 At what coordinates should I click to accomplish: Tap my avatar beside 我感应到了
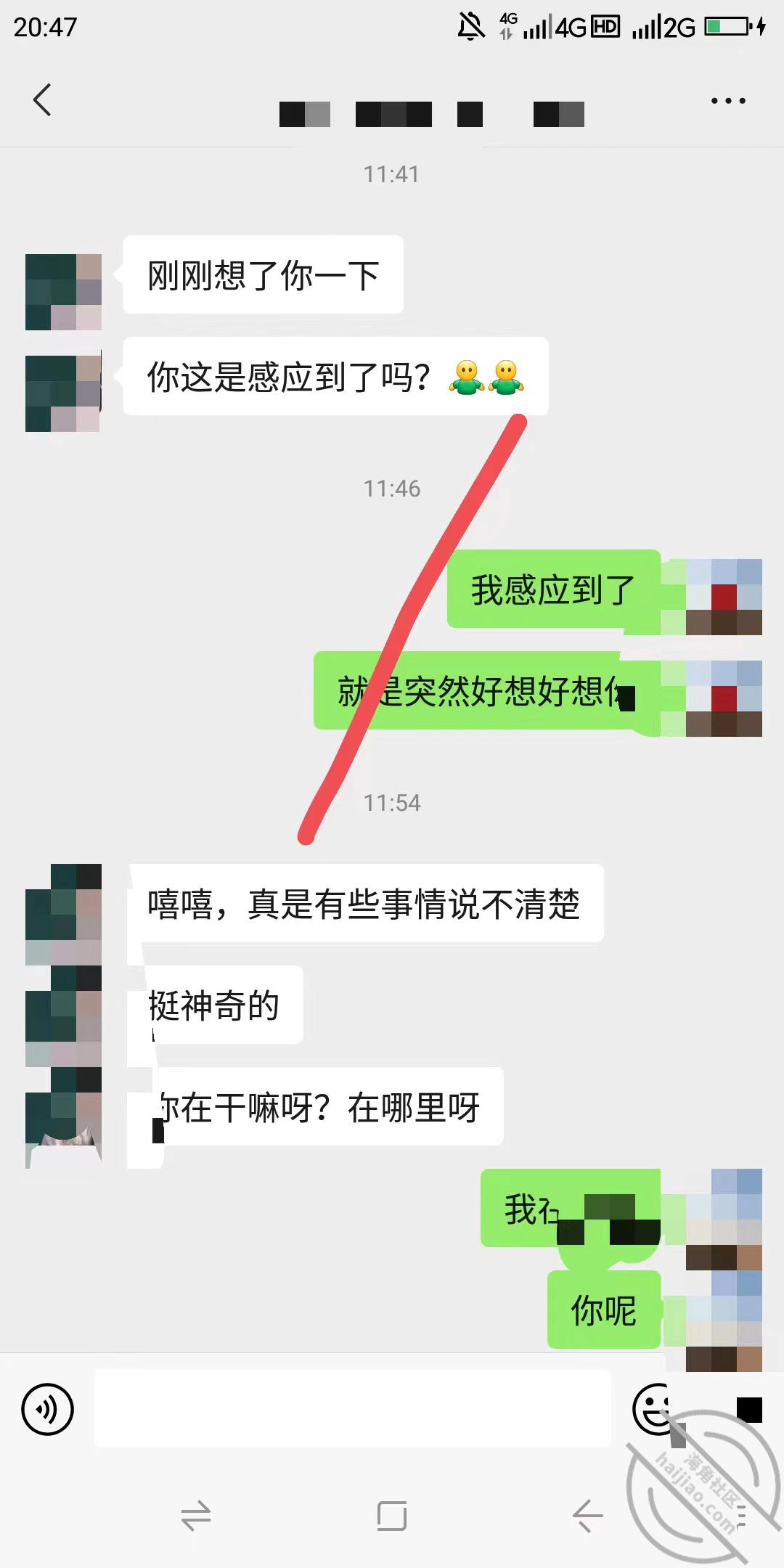[724, 597]
